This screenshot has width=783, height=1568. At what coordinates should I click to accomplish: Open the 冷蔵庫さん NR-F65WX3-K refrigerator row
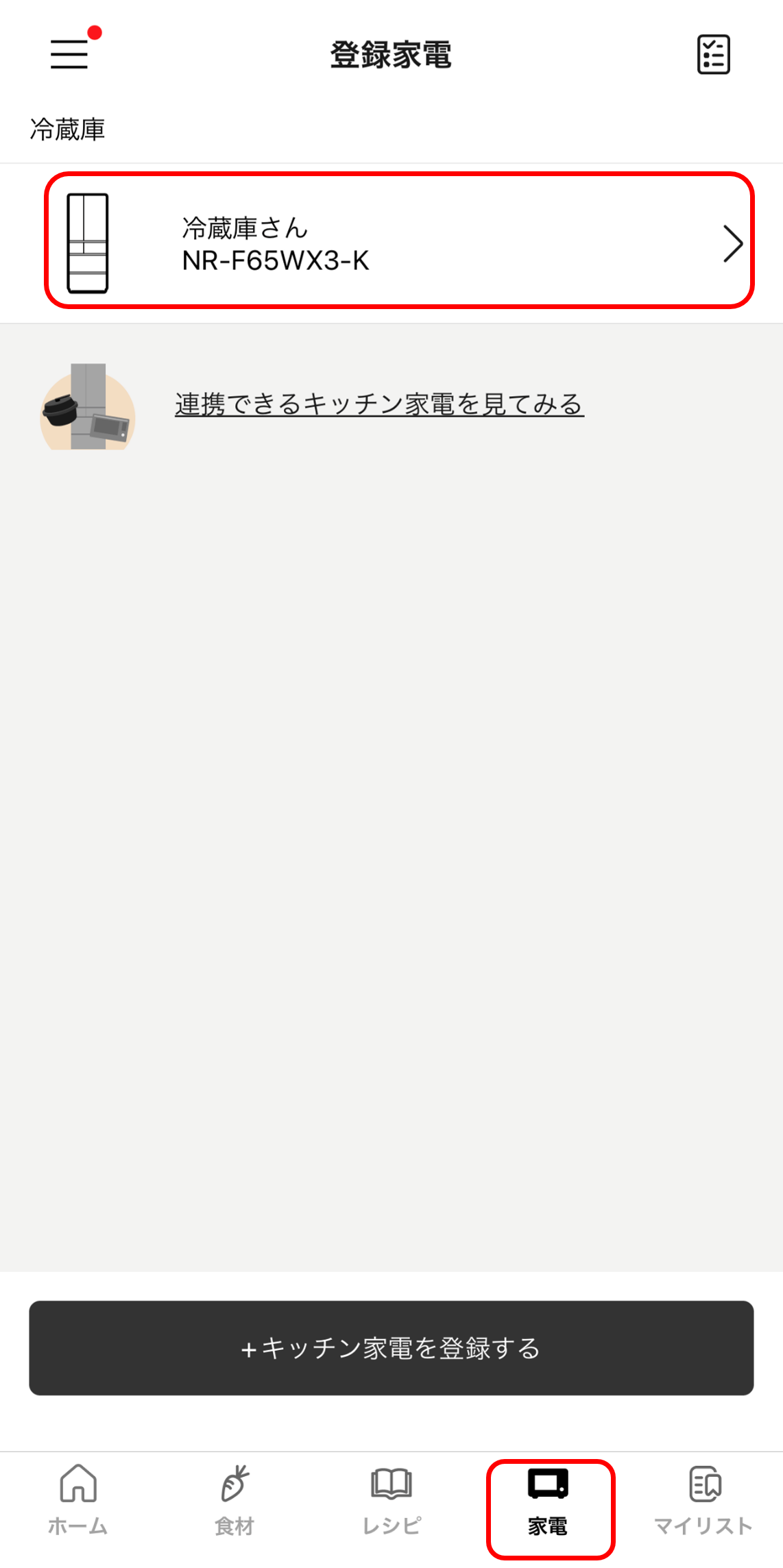click(399, 243)
